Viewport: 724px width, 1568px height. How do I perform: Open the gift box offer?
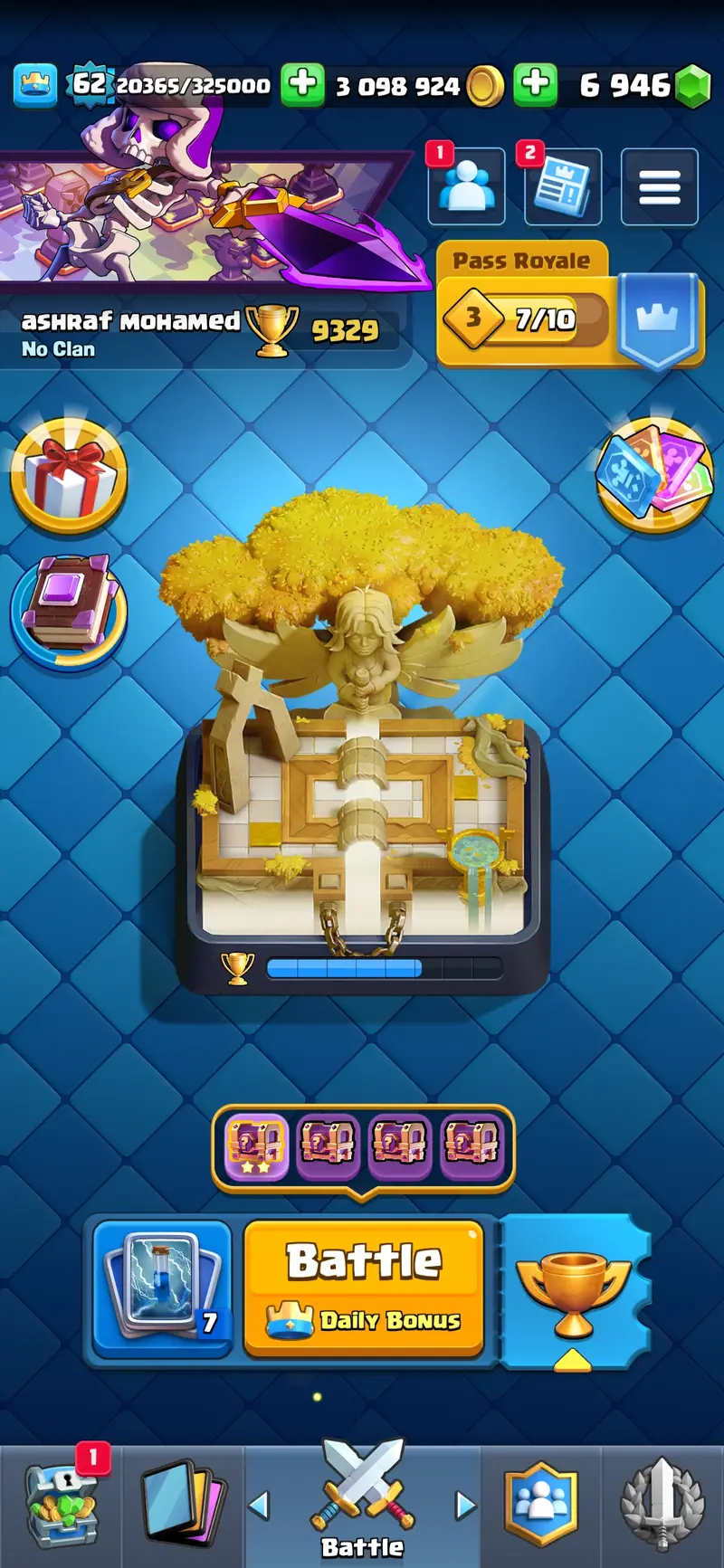69,476
